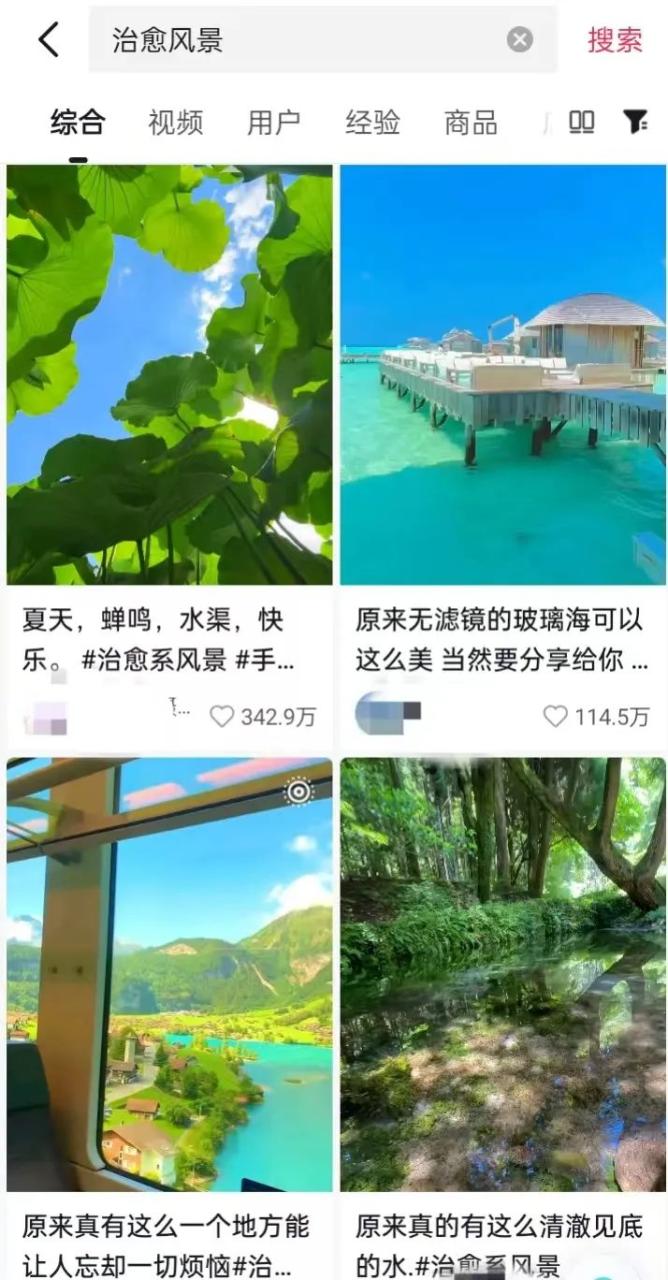This screenshot has height=1280, width=668.
Task: Switch to the 商品 tab
Action: [470, 123]
